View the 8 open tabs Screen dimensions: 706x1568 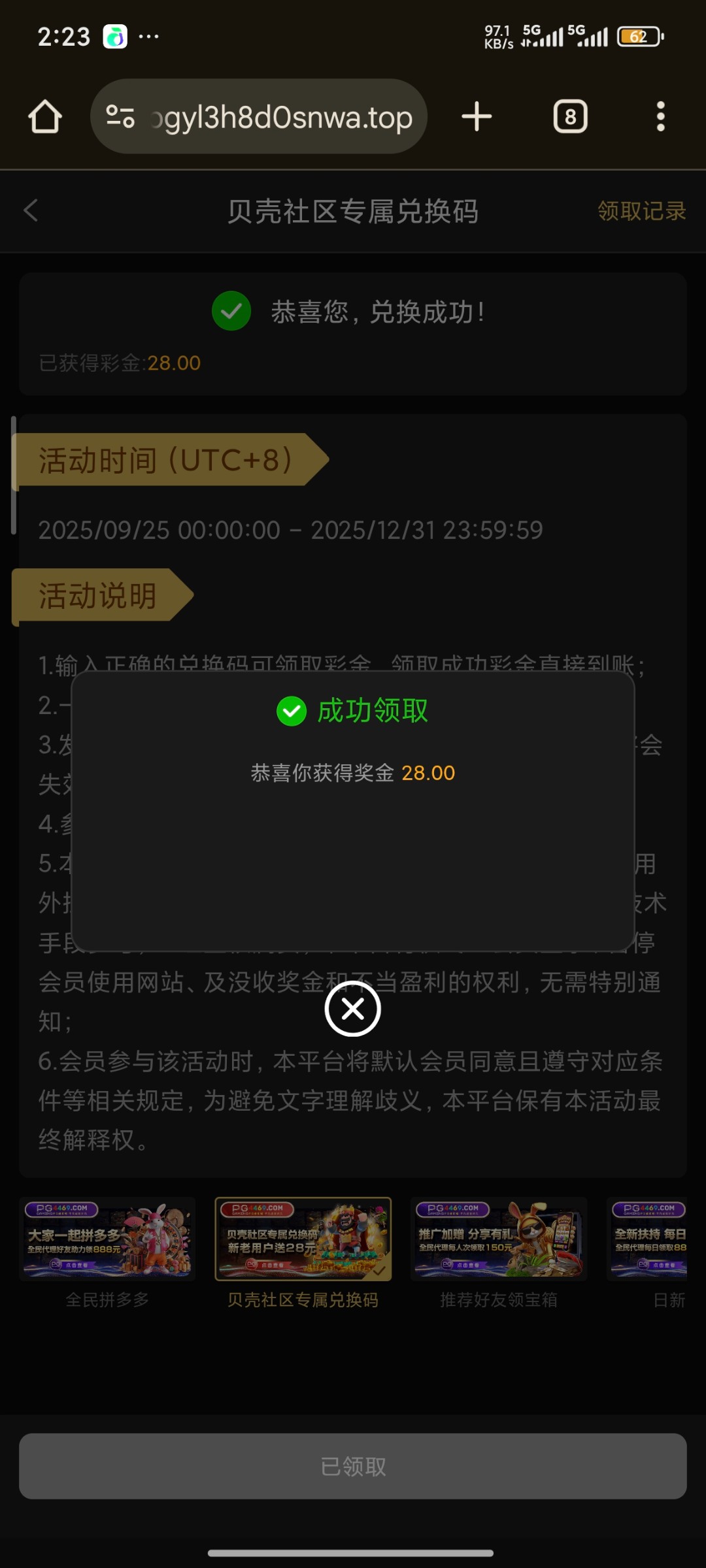coord(570,117)
